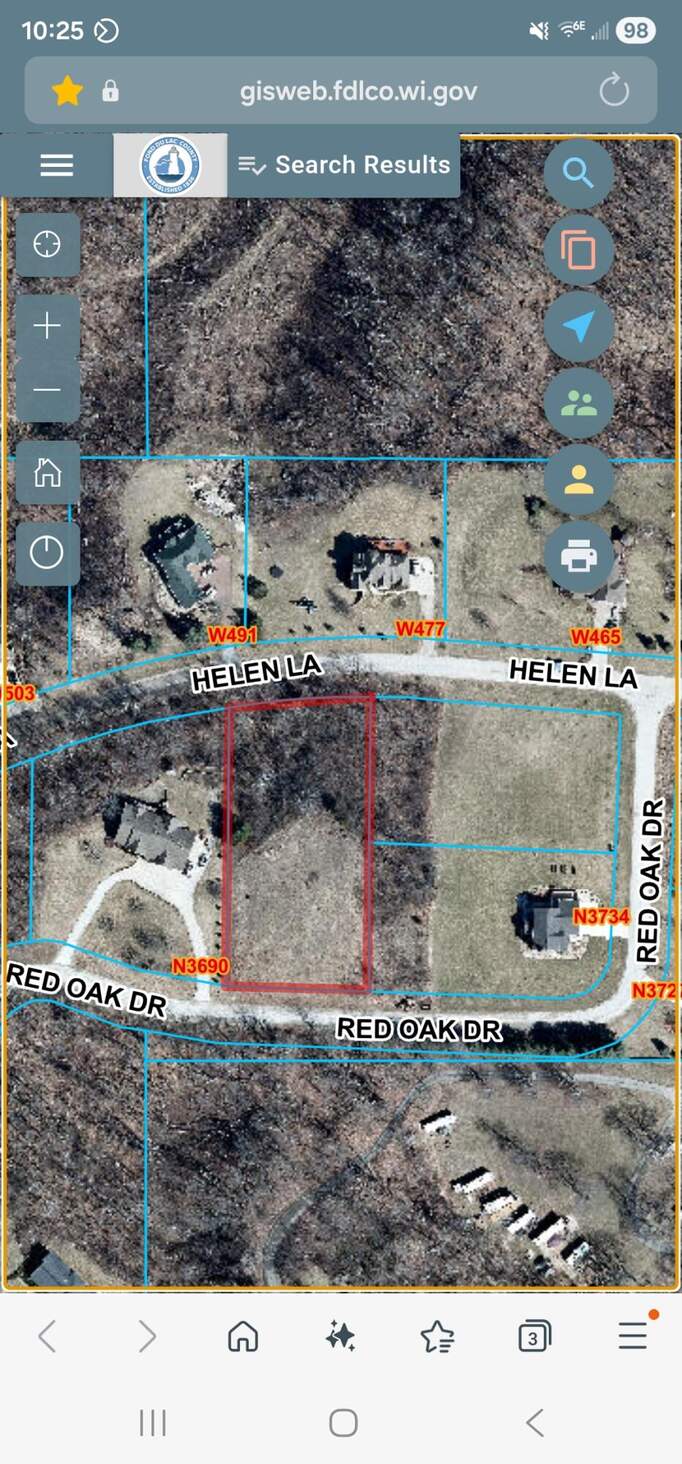Tap the magnifier search button
The image size is (682, 1464).
579,173
